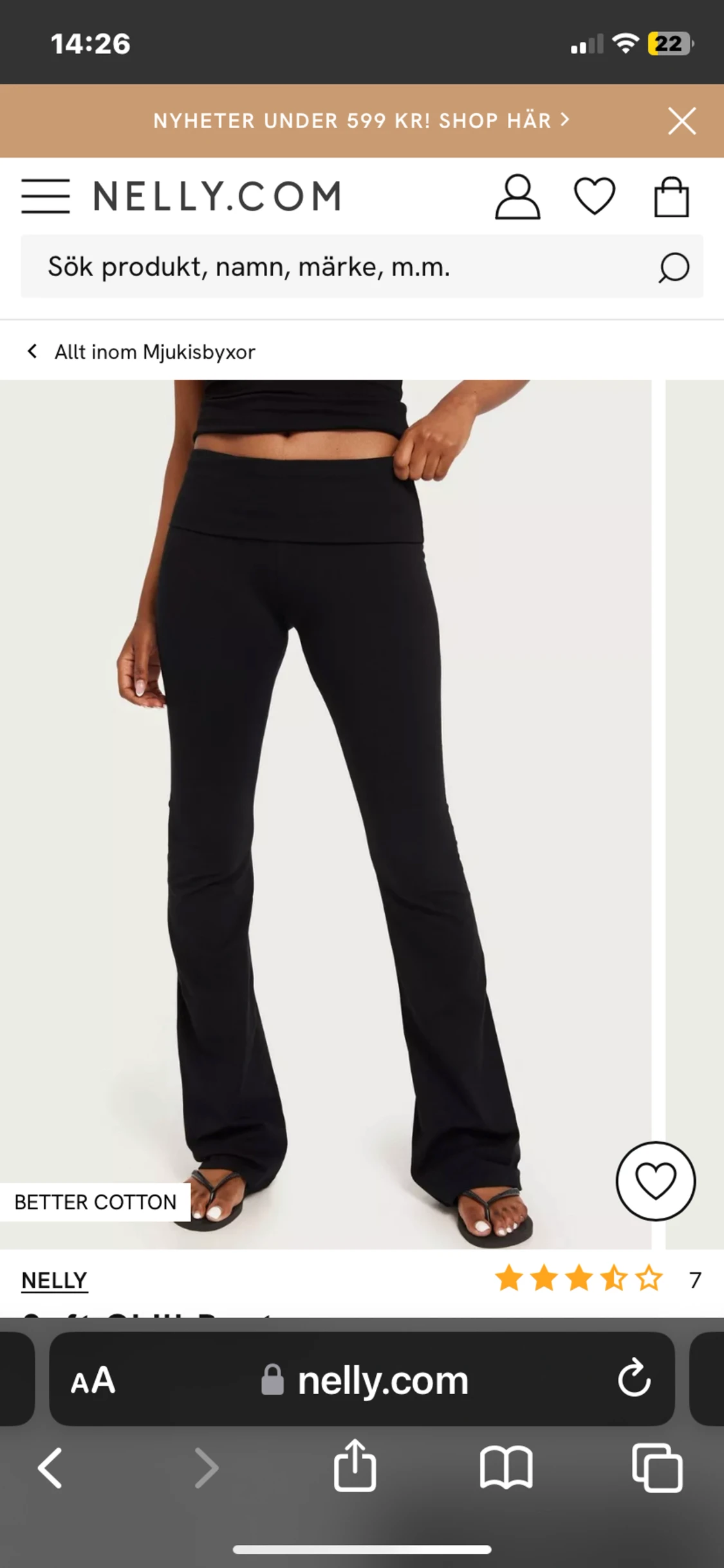
Task: Open Safari bookmarks
Action: [x=506, y=1468]
